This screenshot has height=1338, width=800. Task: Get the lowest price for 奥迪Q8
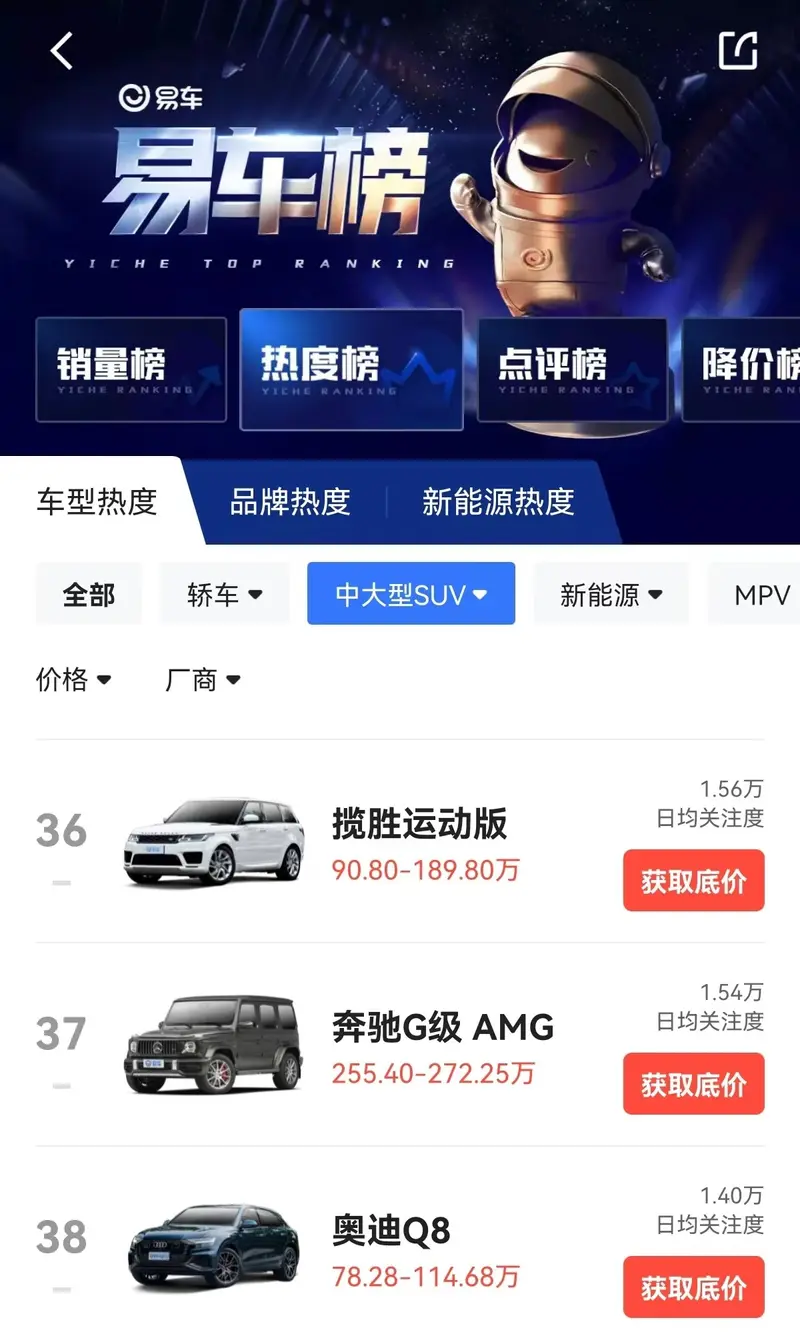pos(693,1287)
